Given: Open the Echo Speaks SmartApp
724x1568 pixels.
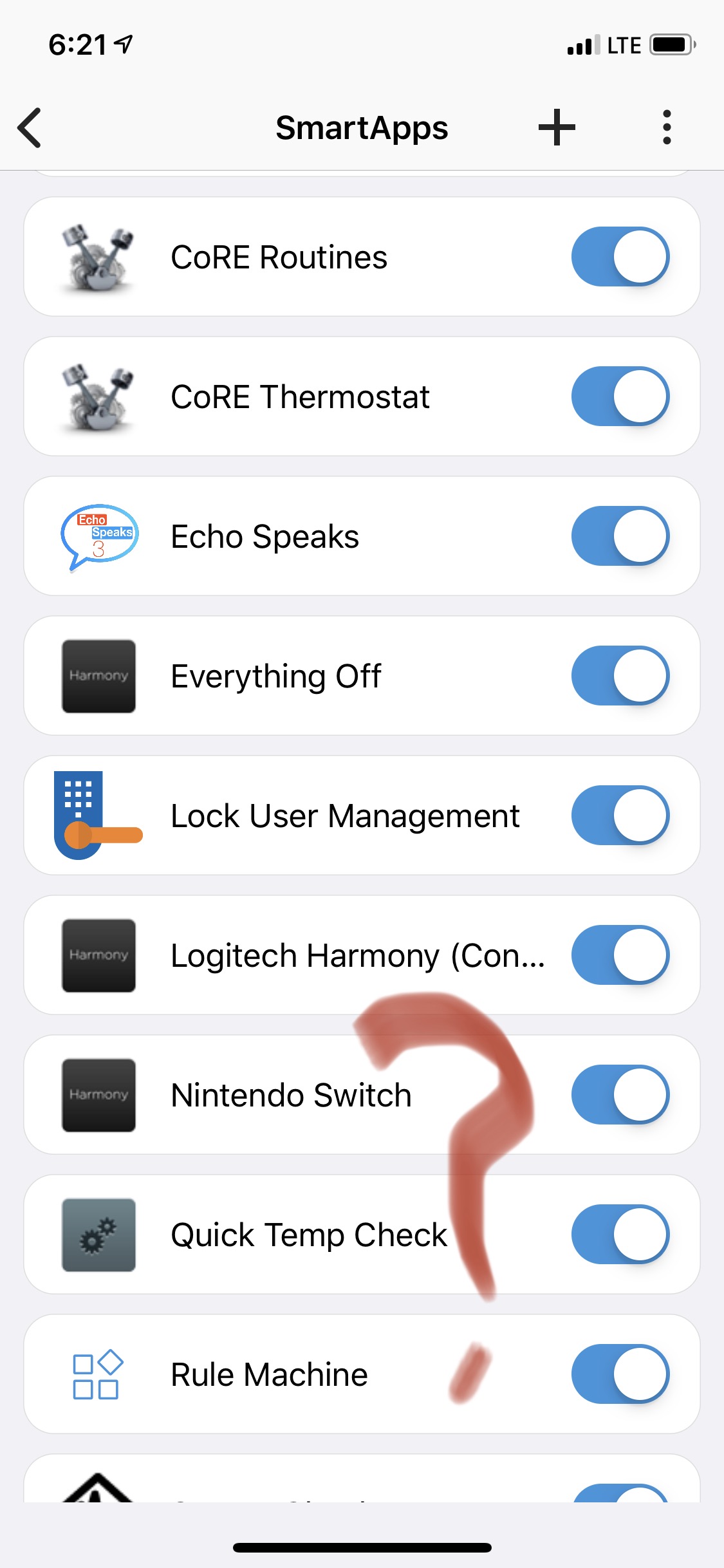Looking at the screenshot, I should click(x=362, y=536).
